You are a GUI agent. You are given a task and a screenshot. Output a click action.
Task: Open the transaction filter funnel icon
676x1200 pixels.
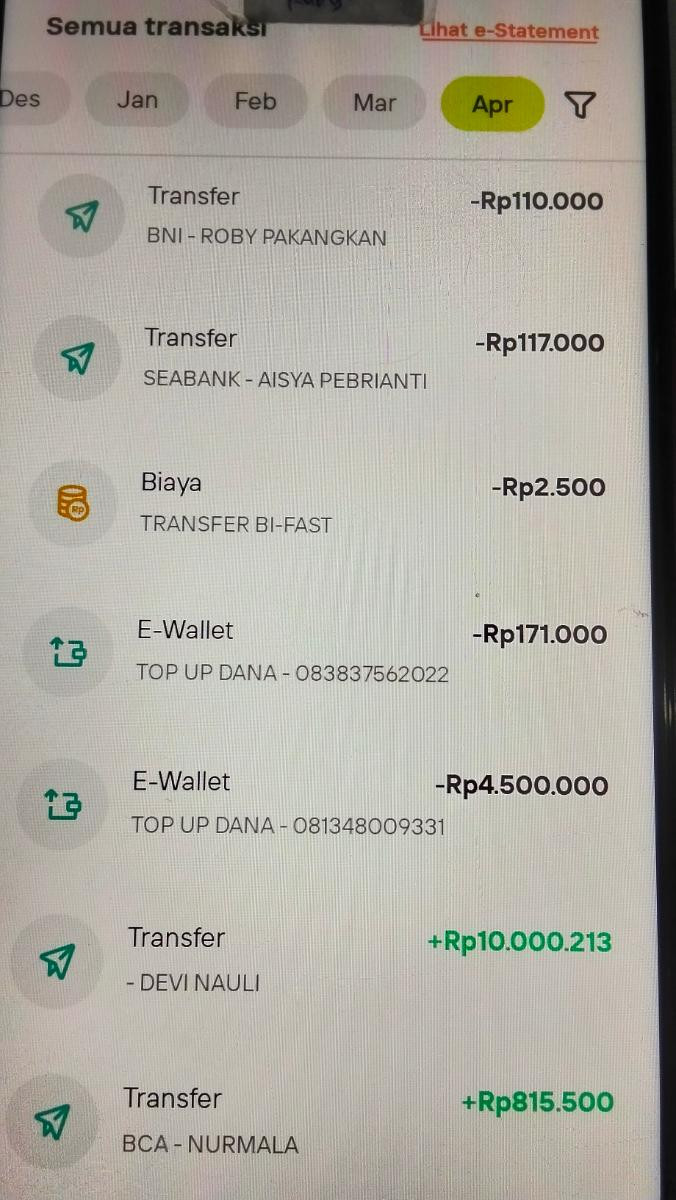[x=580, y=104]
